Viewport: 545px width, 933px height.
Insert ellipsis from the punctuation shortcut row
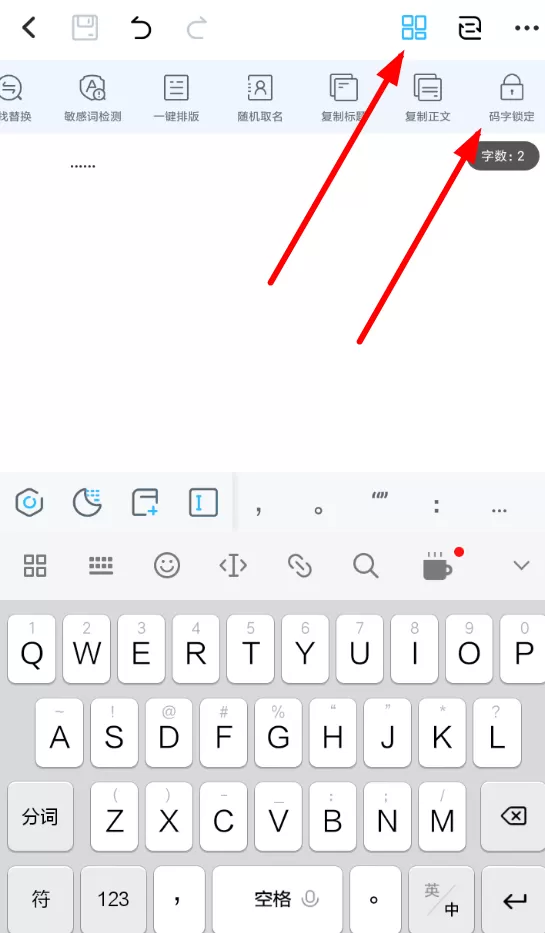tap(499, 510)
